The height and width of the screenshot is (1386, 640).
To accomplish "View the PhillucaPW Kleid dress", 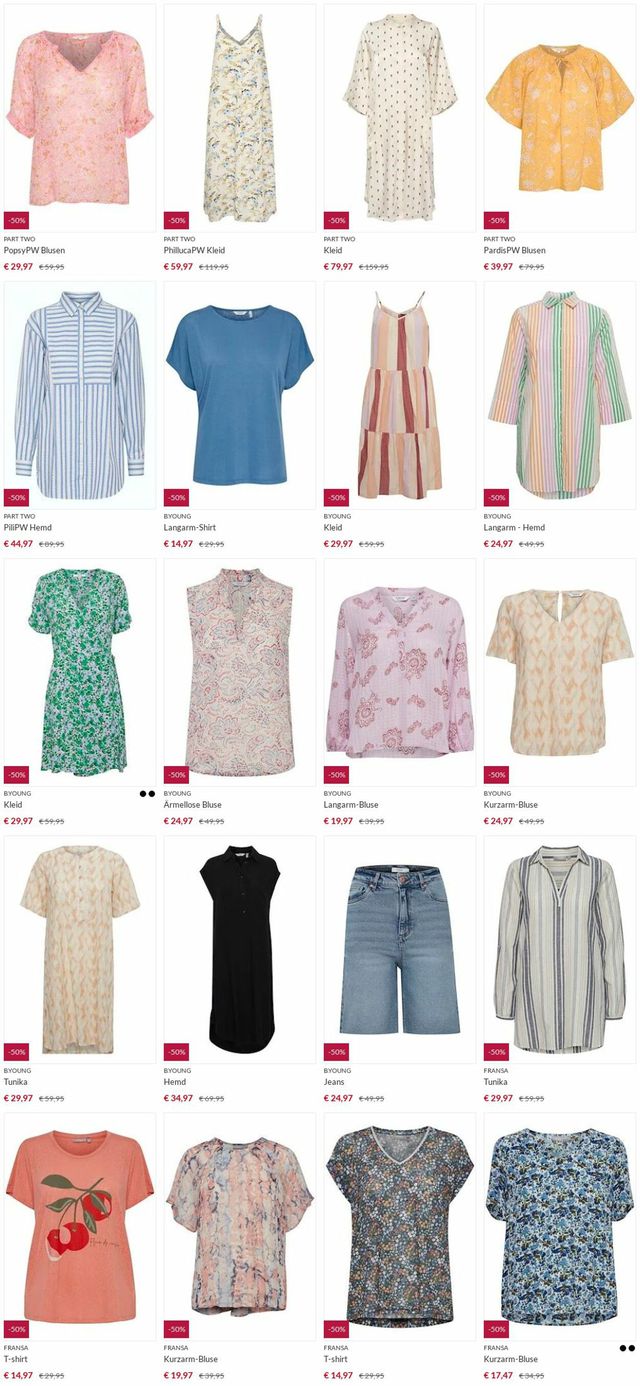I will (x=239, y=115).
